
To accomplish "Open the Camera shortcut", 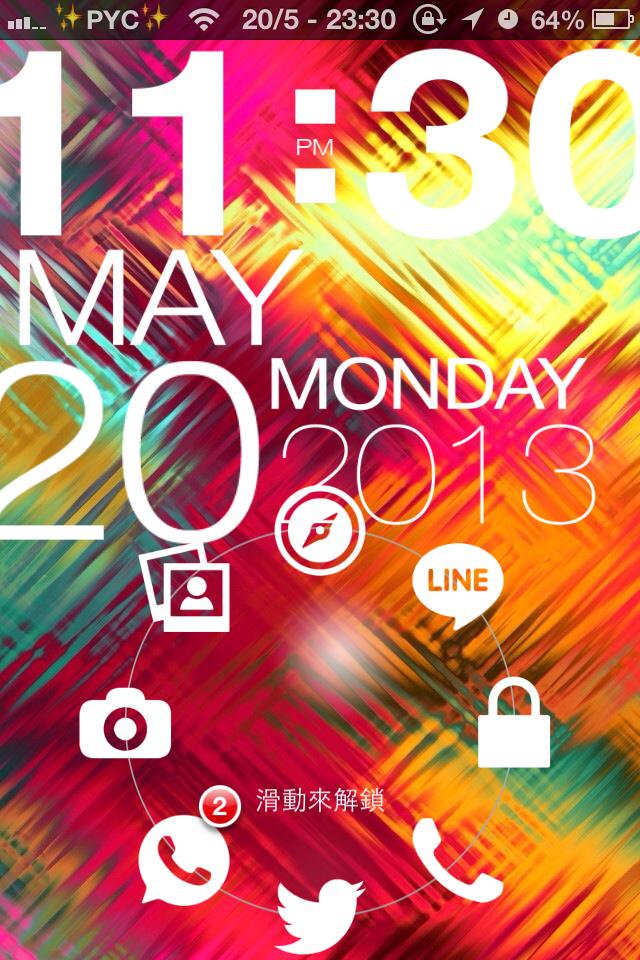I will (125, 726).
